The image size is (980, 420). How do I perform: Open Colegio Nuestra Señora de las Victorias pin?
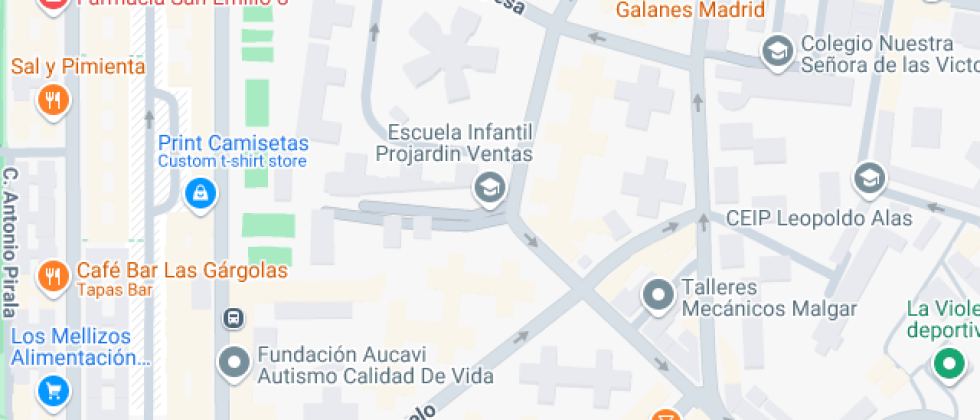click(777, 49)
